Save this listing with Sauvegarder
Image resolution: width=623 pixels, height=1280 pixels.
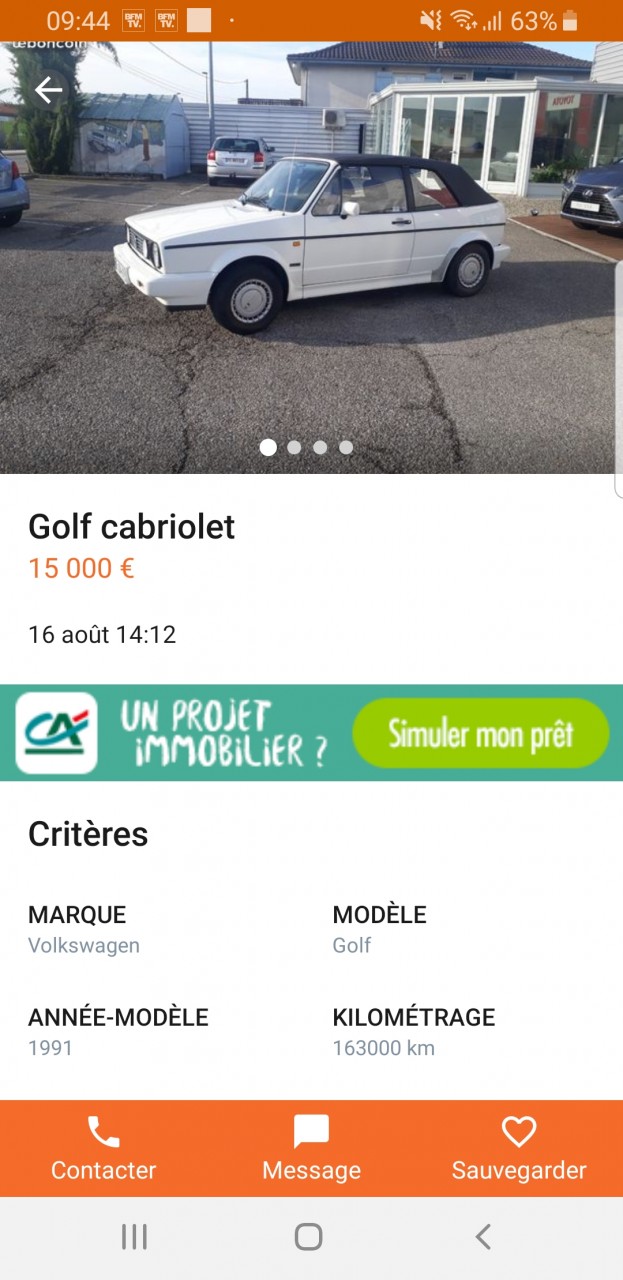[519, 1149]
